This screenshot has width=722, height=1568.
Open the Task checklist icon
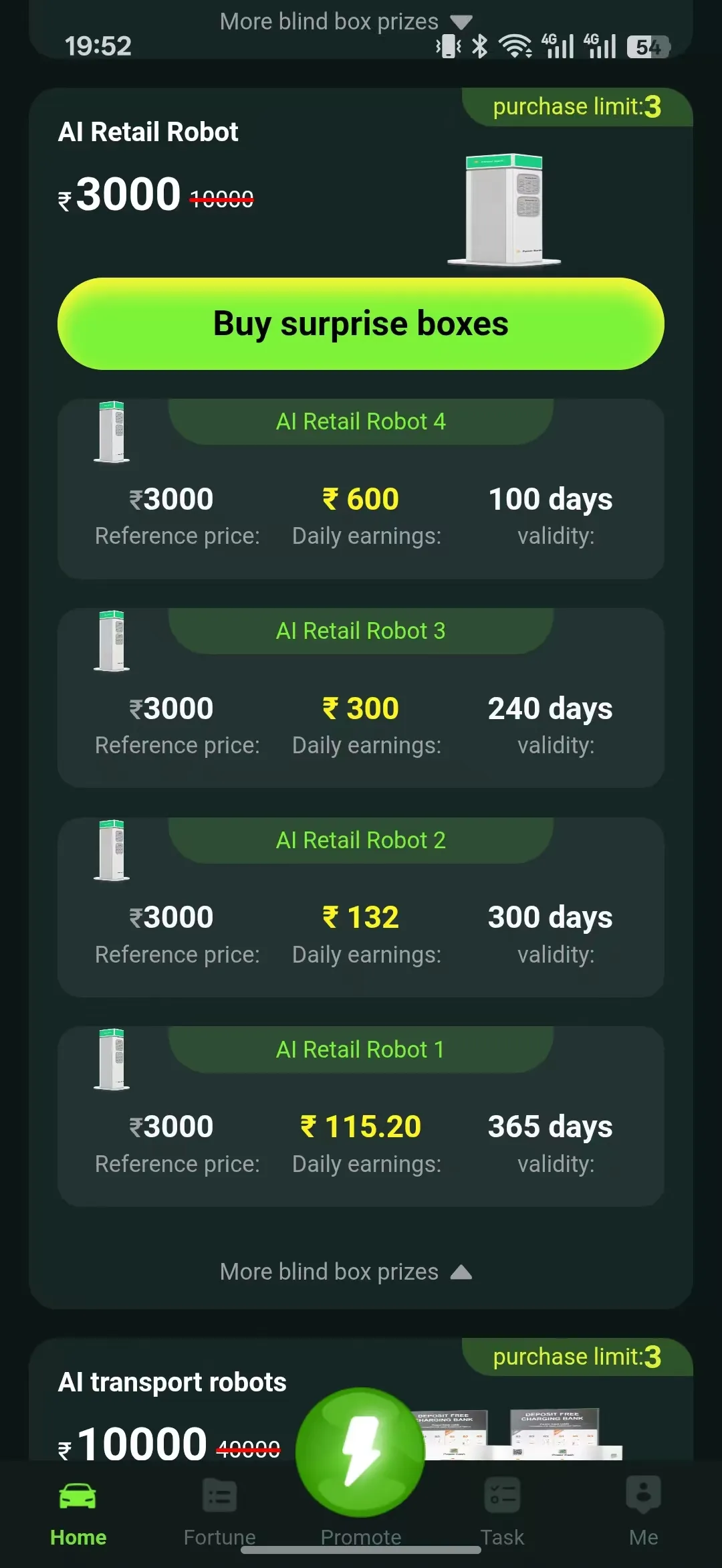click(501, 1493)
